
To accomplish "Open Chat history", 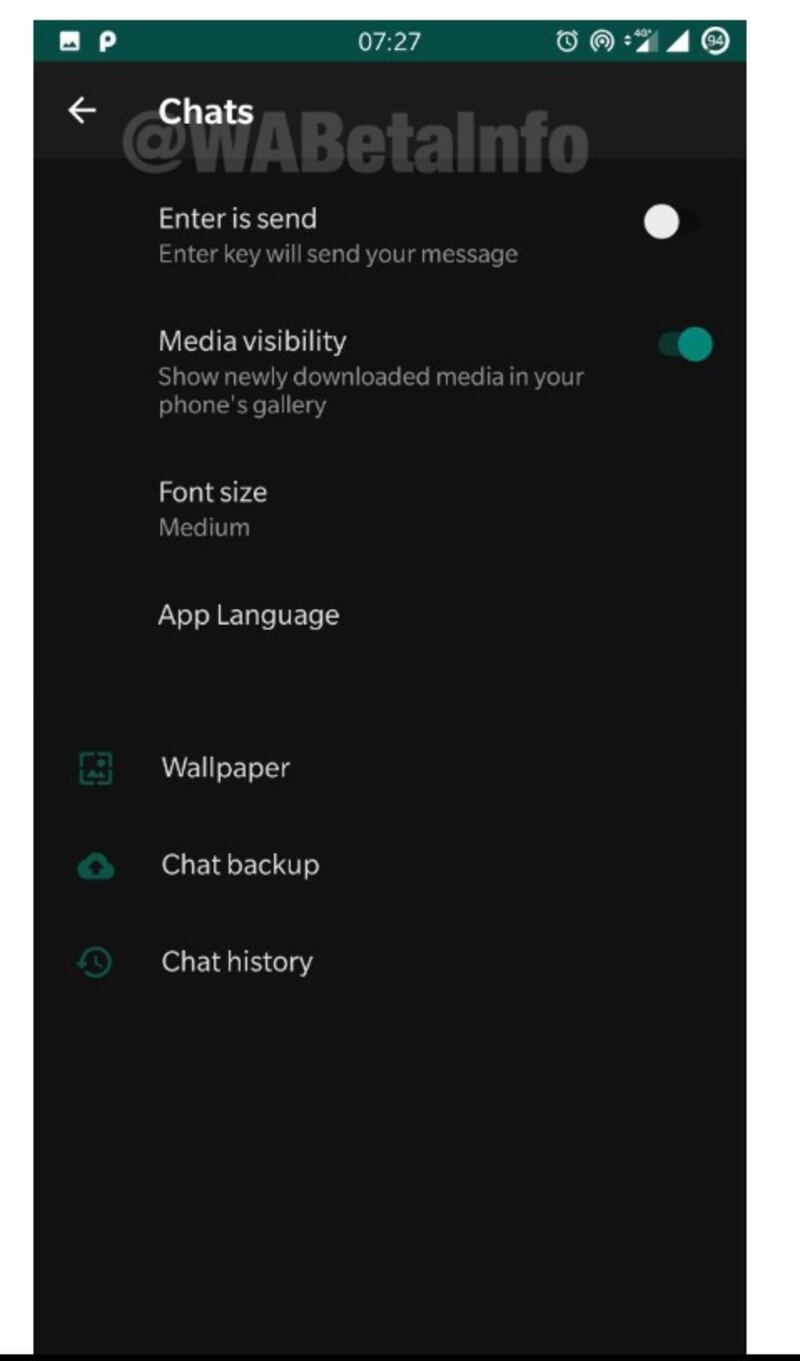I will pos(390,962).
